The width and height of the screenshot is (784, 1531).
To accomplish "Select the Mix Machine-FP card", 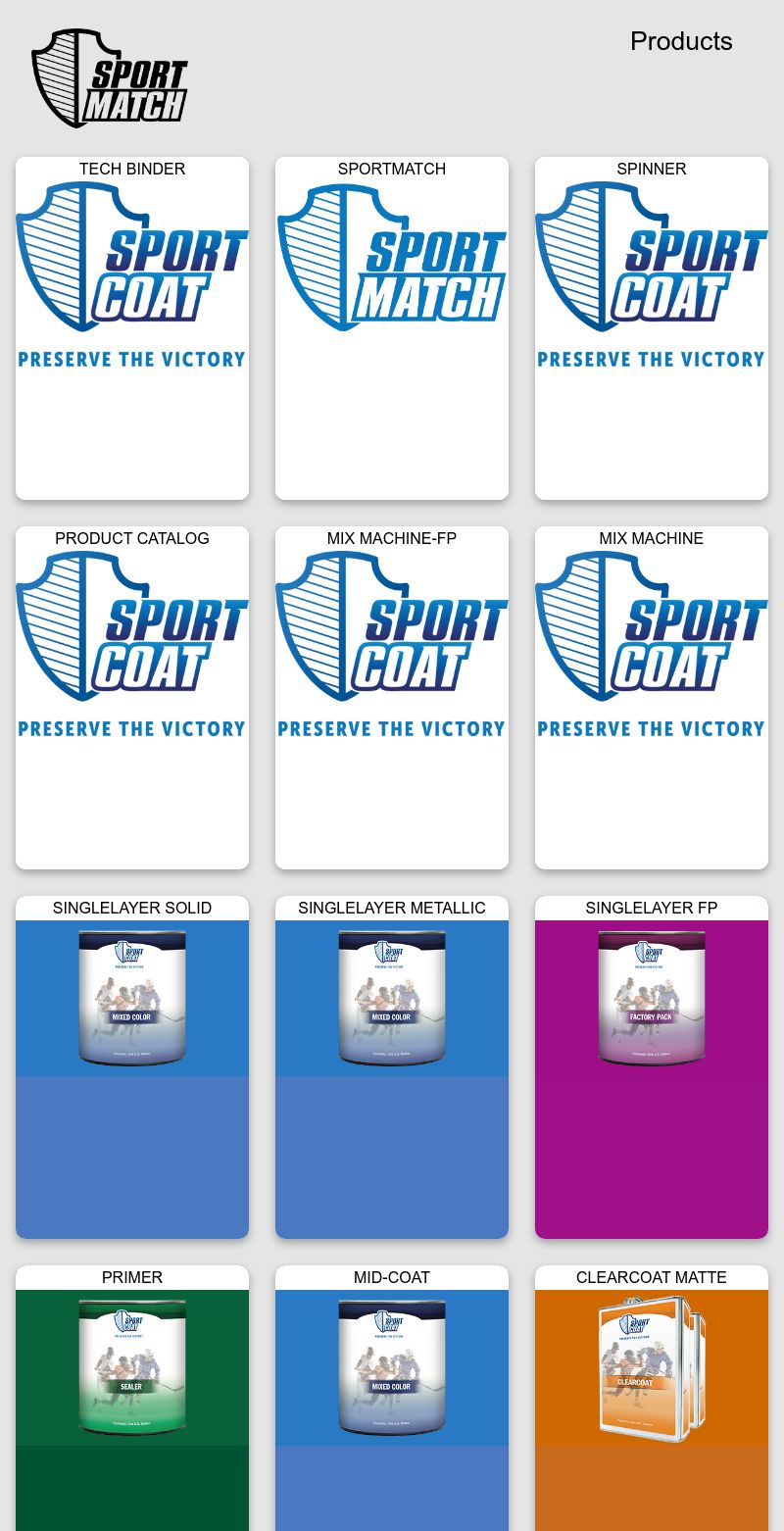I will point(392,698).
